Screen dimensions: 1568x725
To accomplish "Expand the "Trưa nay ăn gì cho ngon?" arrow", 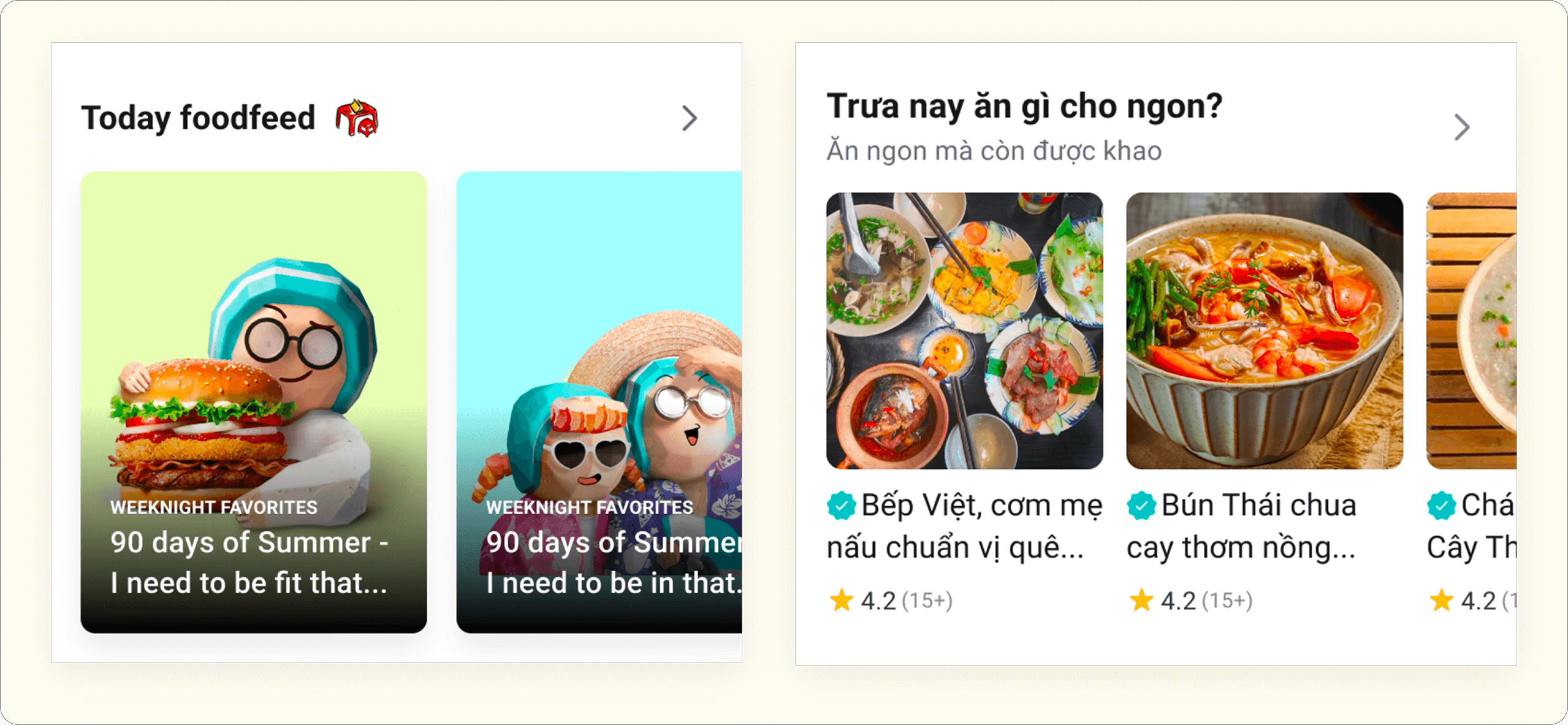I will coord(1462,127).
